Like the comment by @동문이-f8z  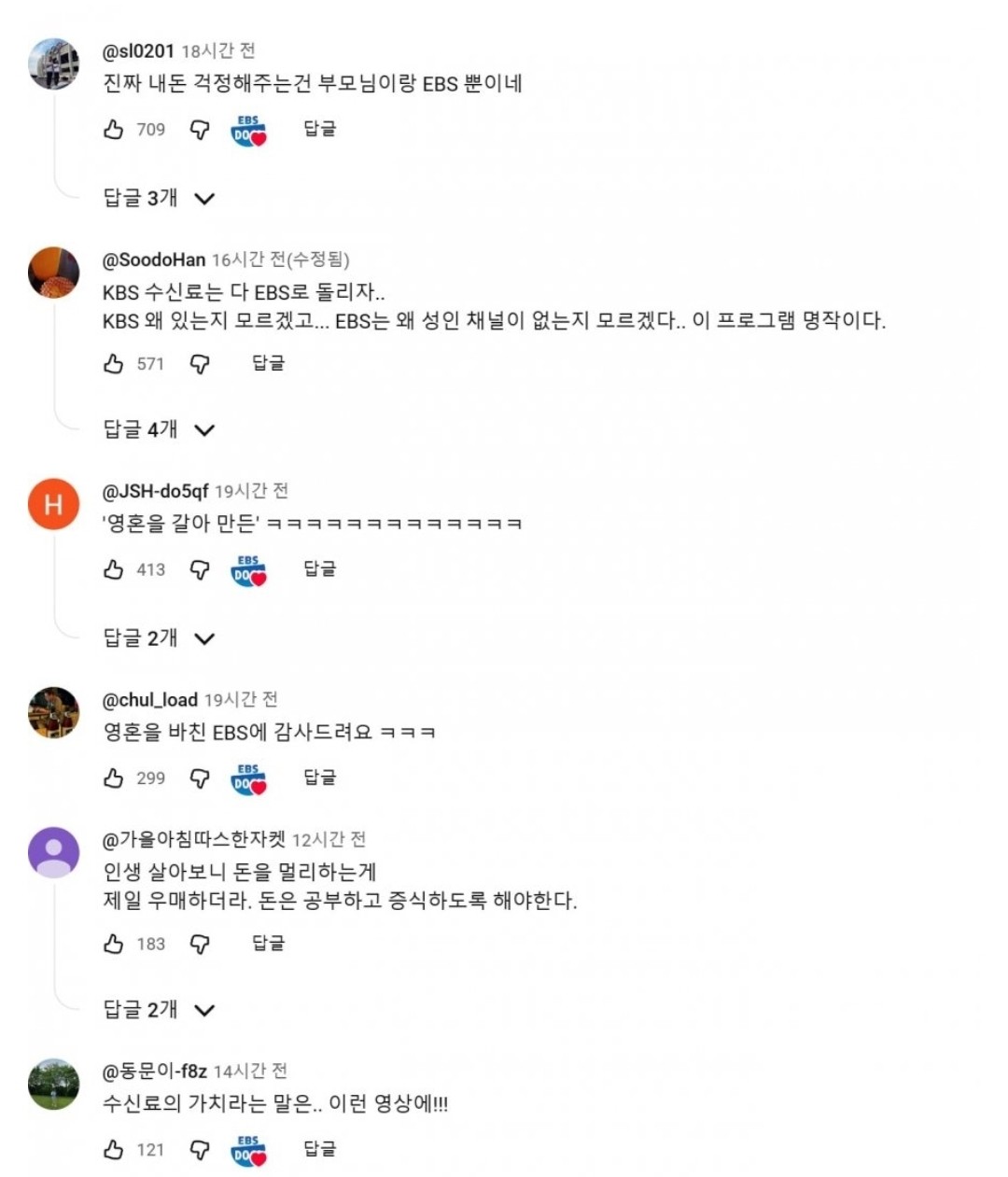coord(114,1149)
